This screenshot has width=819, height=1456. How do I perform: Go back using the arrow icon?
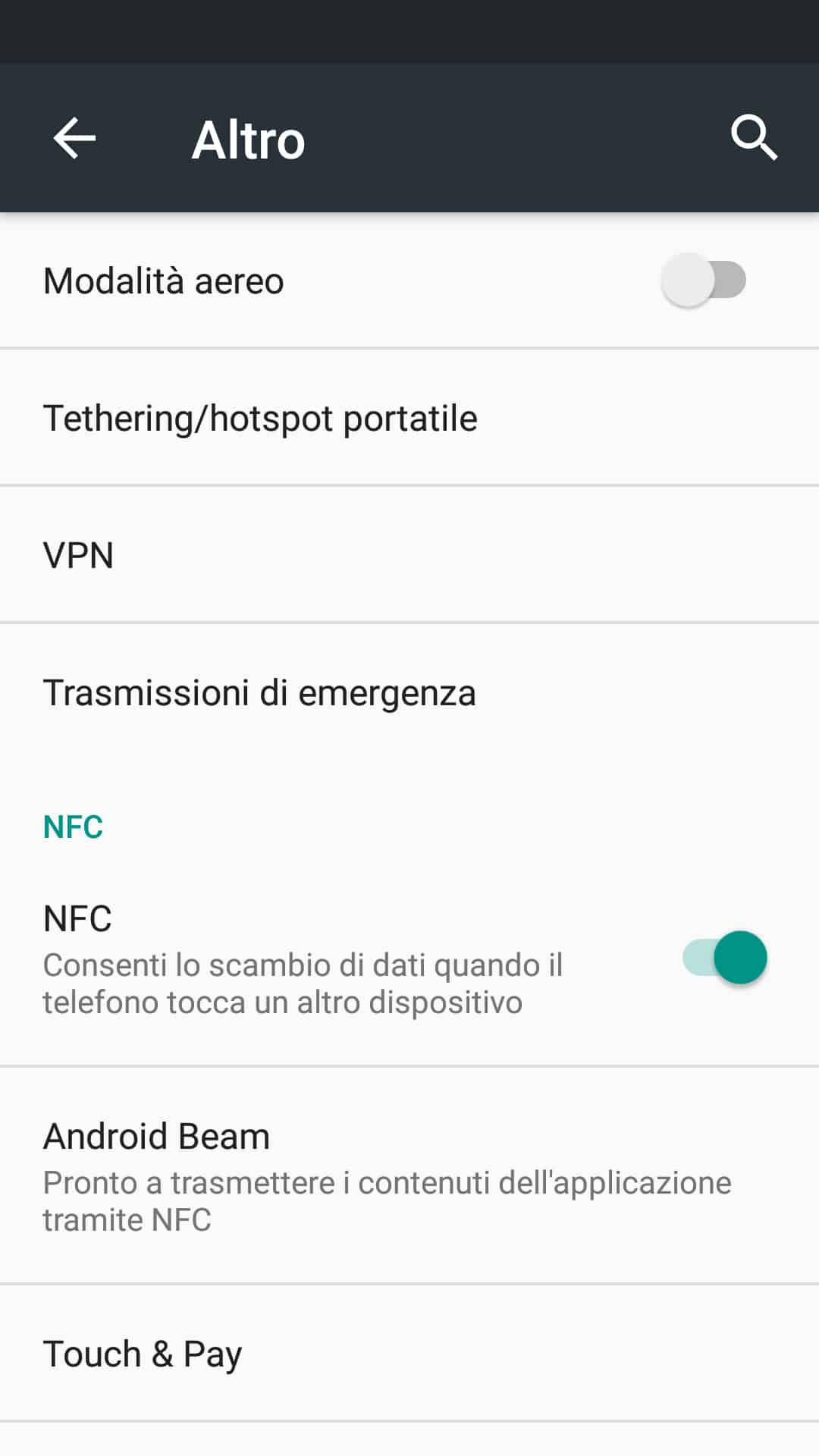[74, 138]
